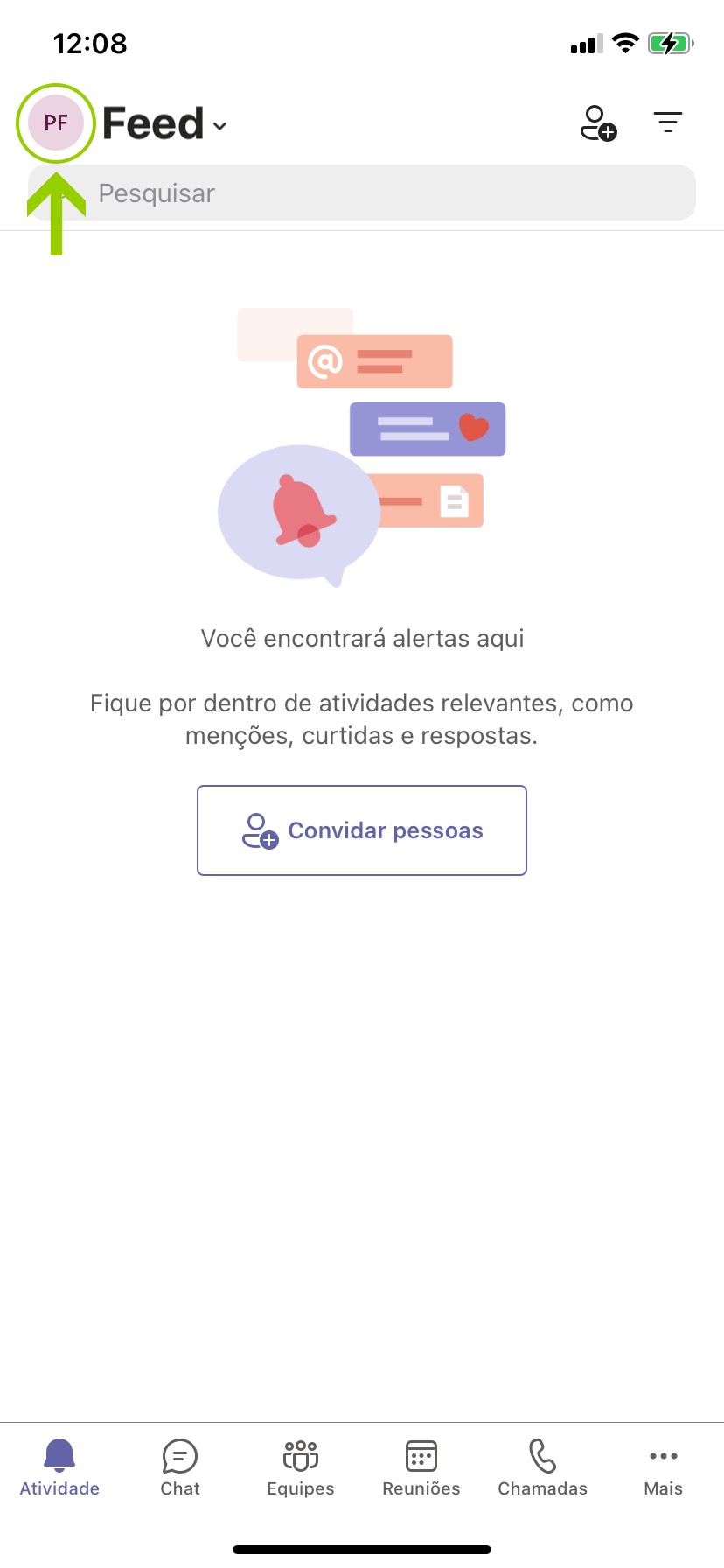Go to the Equipes tab

[301, 1468]
